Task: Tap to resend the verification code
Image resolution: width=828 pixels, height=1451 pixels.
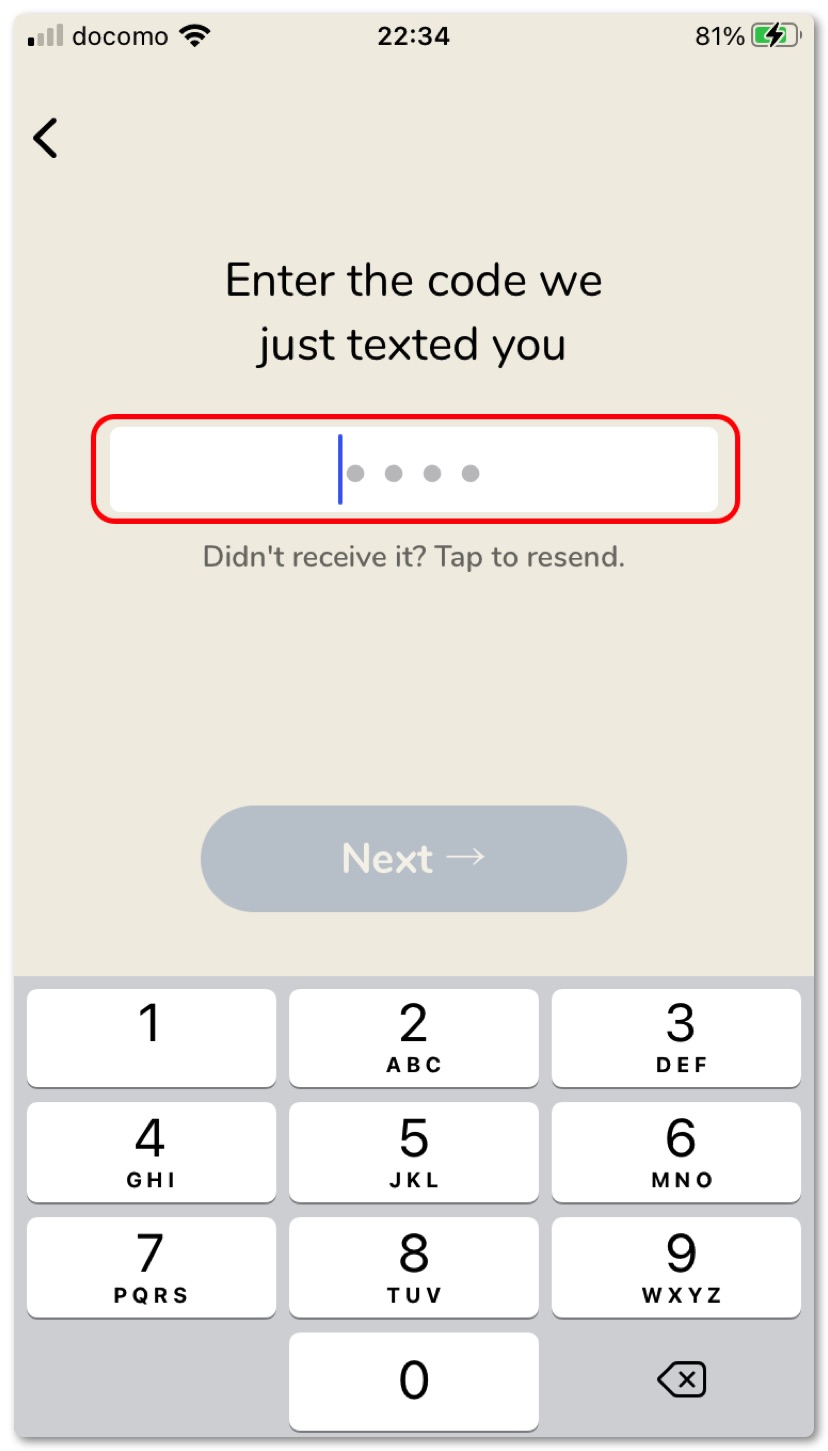Action: pyautogui.click(x=414, y=557)
